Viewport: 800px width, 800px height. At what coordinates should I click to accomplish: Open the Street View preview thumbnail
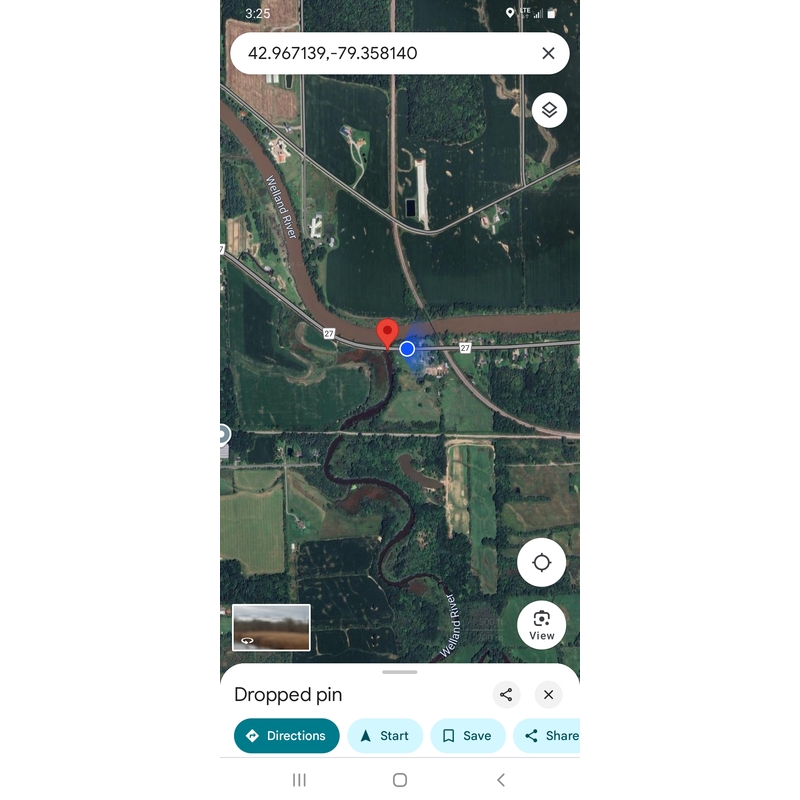pos(271,627)
